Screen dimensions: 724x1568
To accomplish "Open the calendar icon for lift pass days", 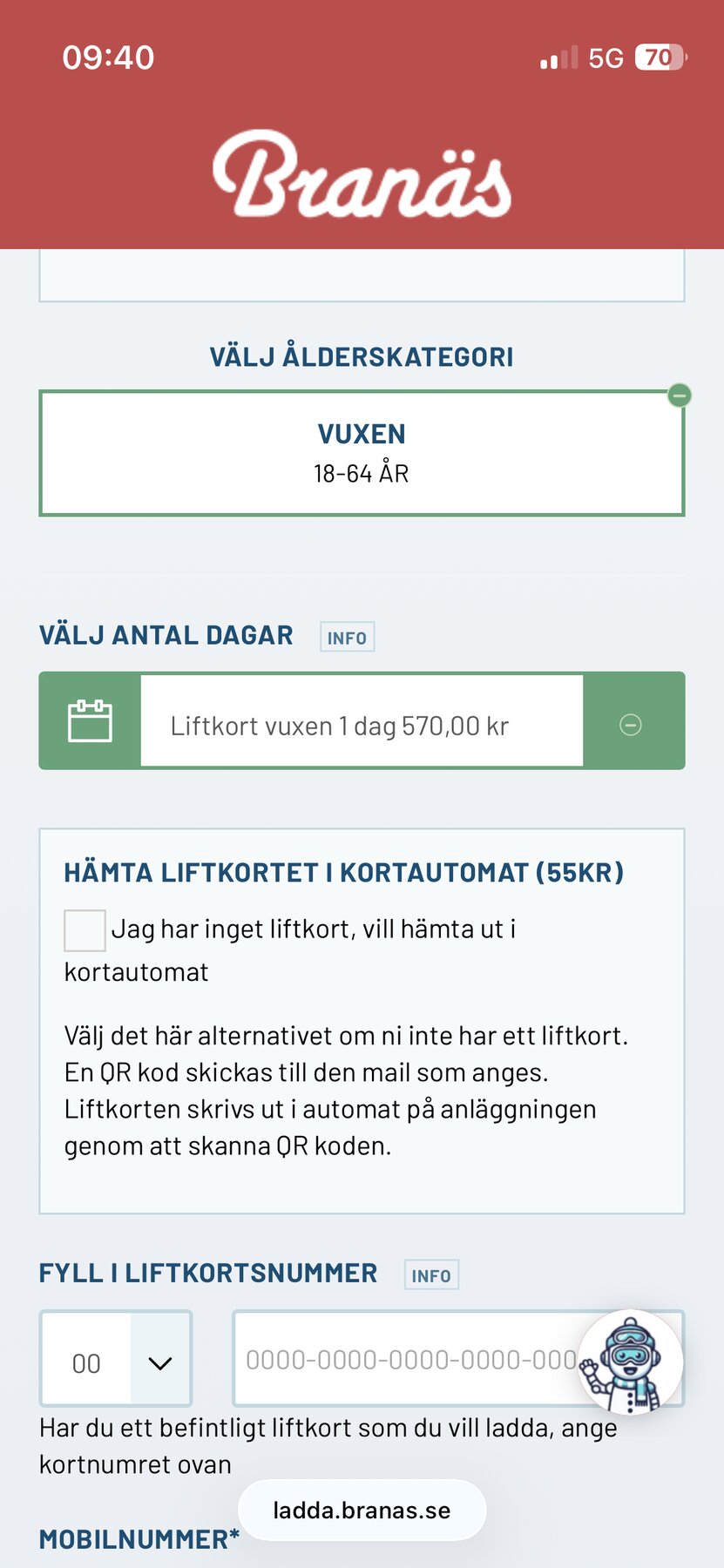I will (x=90, y=721).
